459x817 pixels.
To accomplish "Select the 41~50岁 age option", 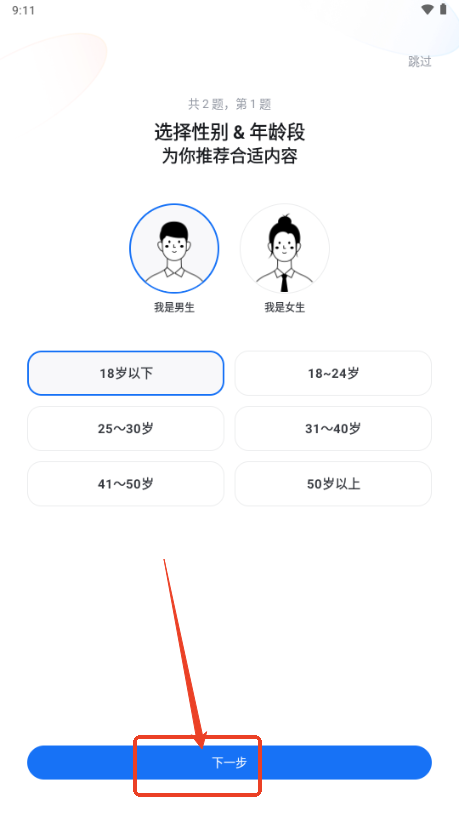I will [x=126, y=484].
